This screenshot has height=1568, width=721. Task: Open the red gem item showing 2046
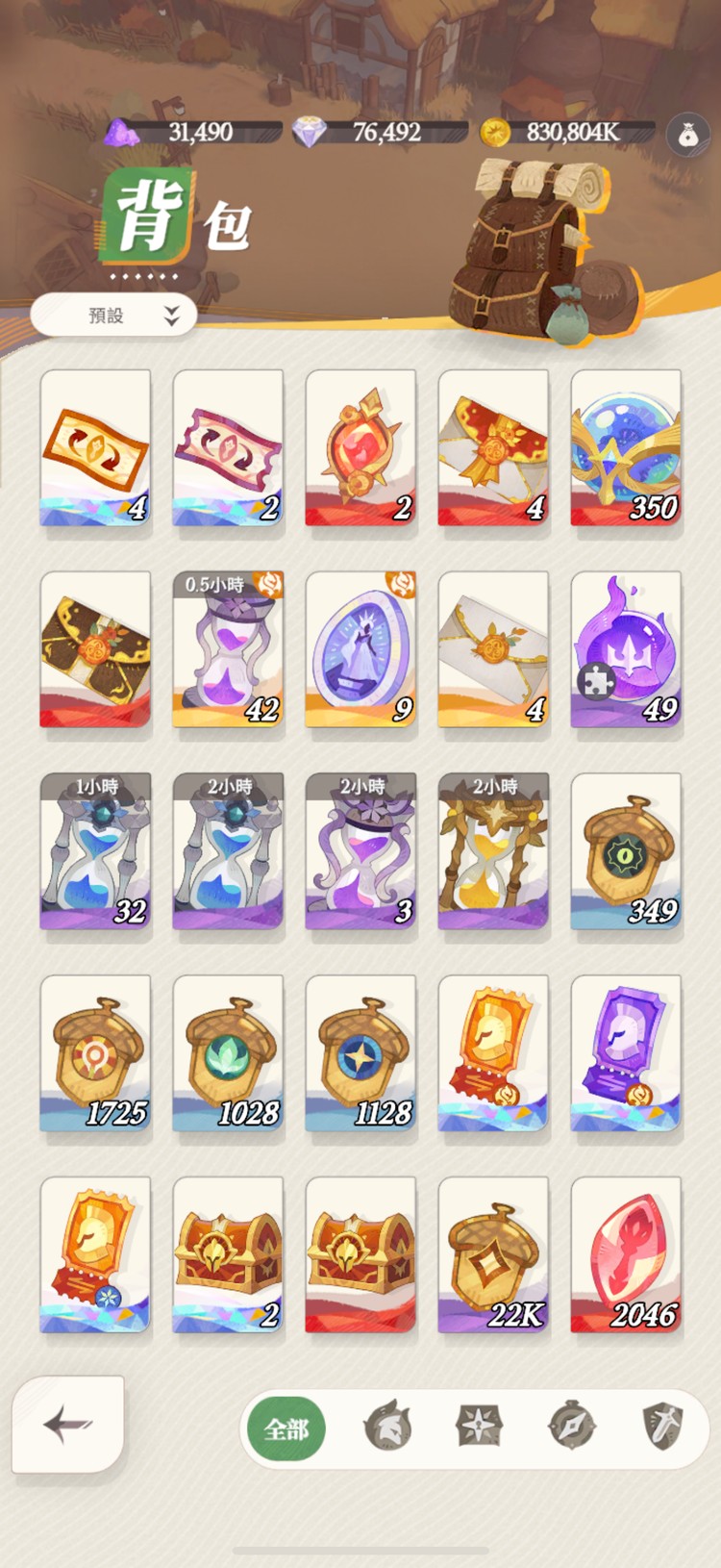(x=626, y=1255)
